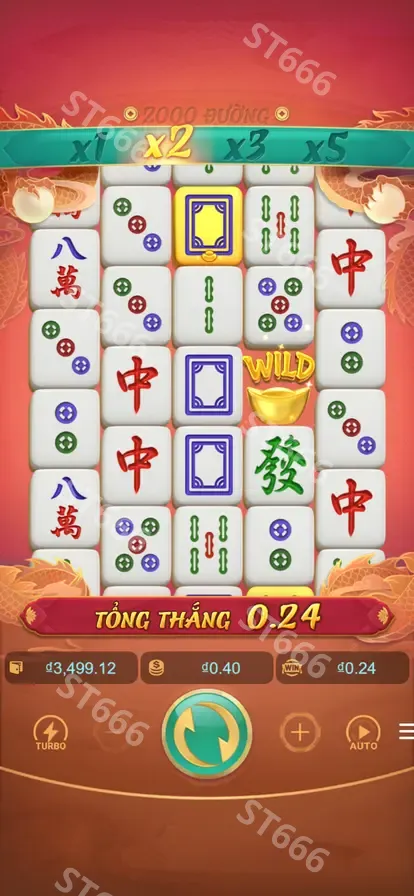Increase the bet with the plus button
Screen dimensions: 414x896
(300, 732)
